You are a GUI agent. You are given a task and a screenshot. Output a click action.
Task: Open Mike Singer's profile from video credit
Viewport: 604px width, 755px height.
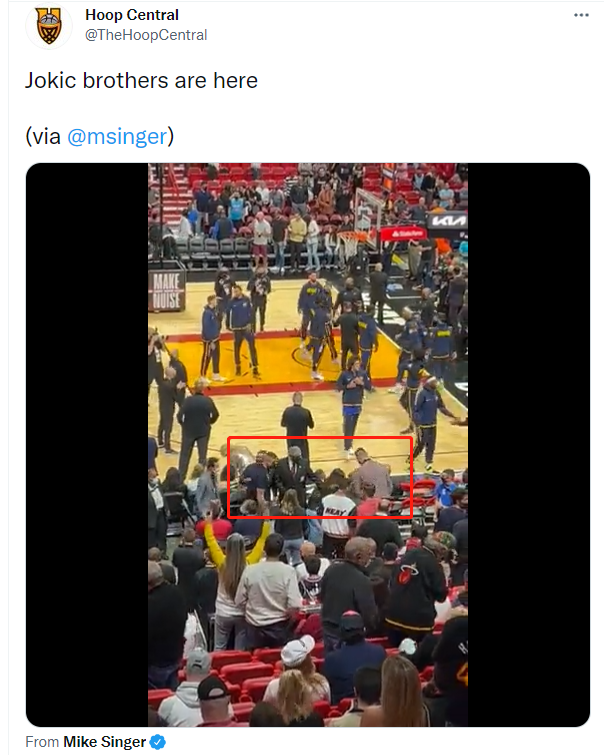[x=104, y=742]
